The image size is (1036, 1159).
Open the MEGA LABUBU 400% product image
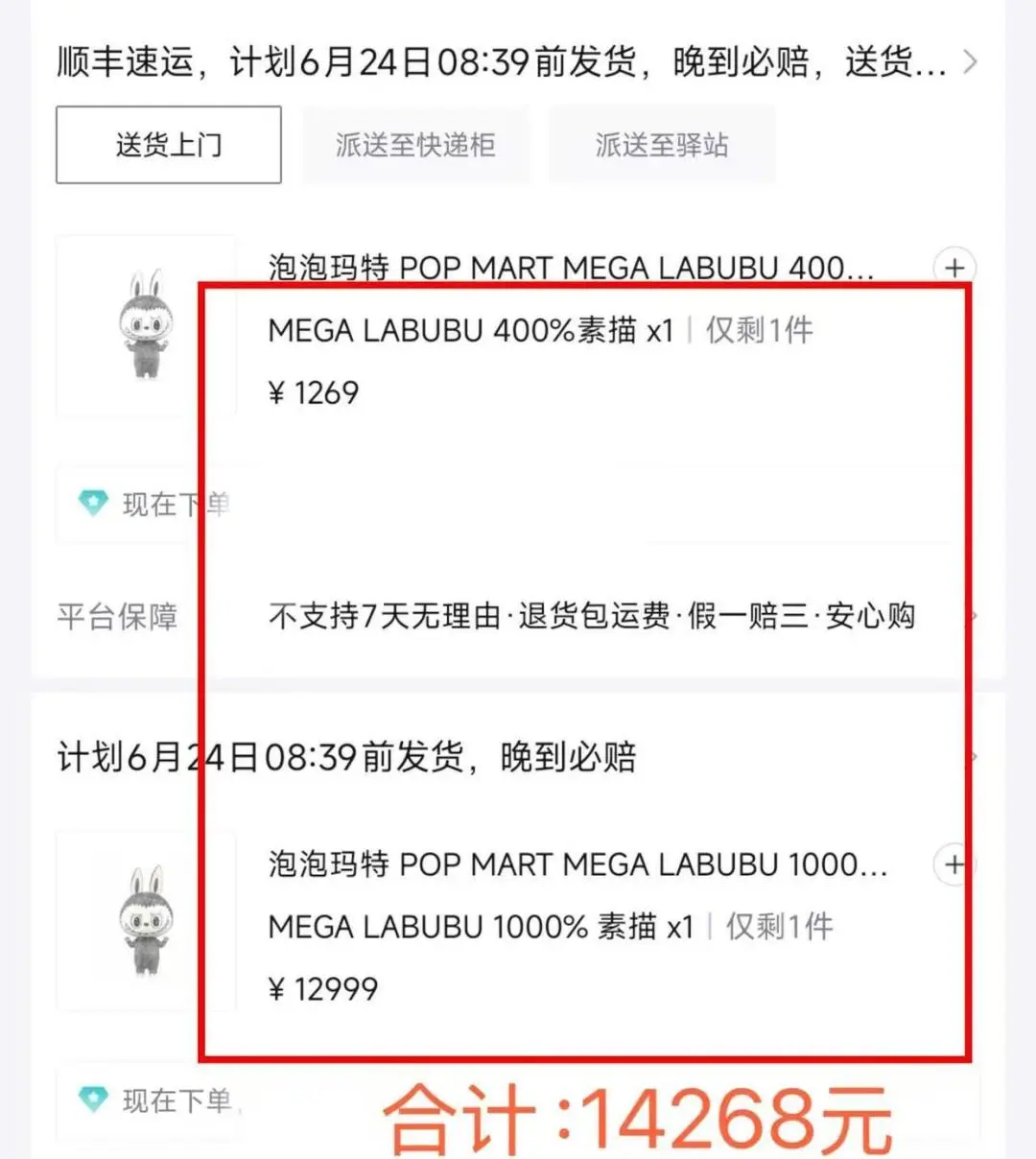[x=146, y=324]
